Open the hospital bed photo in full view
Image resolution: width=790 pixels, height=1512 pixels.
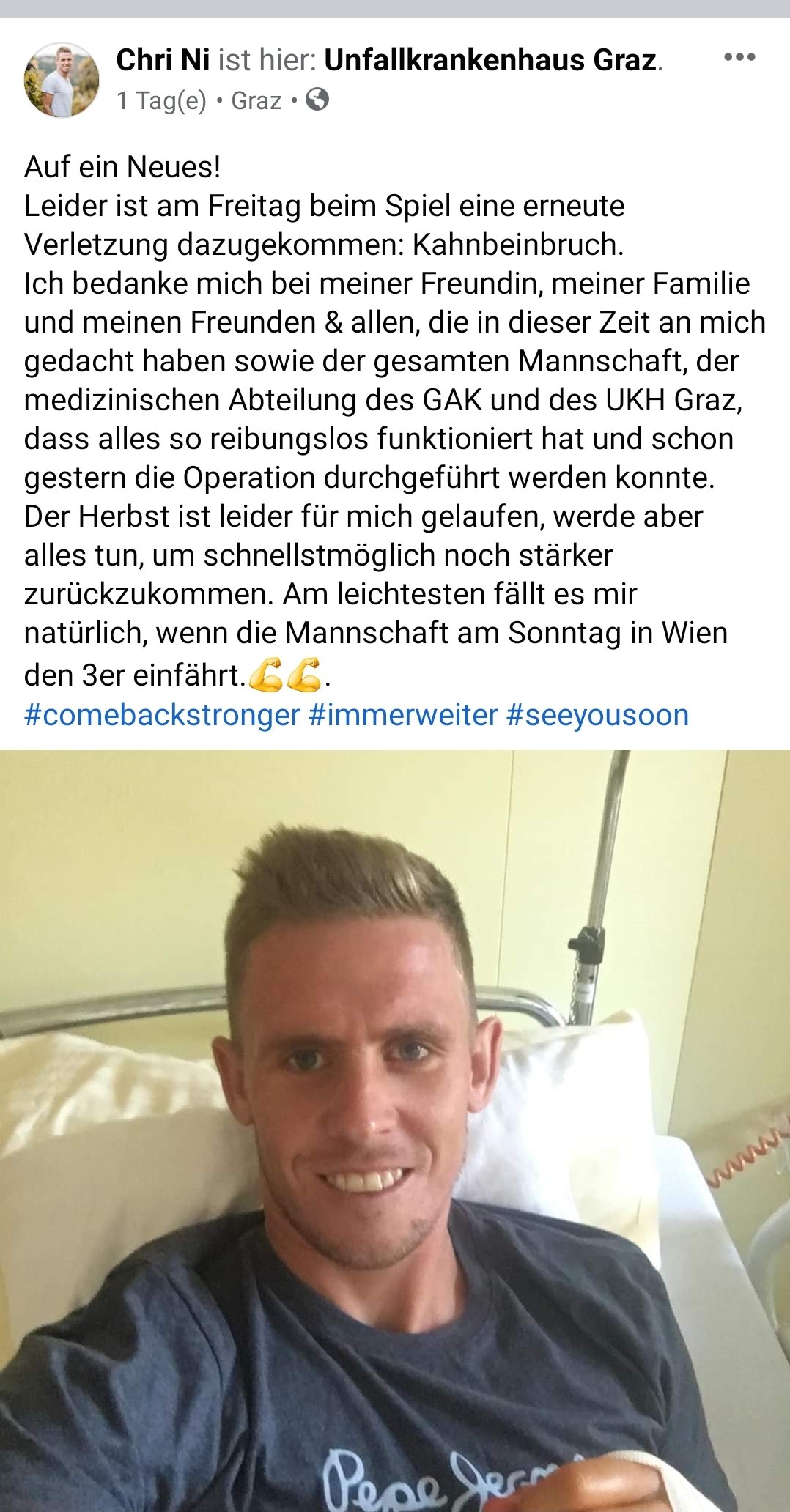[395, 1131]
